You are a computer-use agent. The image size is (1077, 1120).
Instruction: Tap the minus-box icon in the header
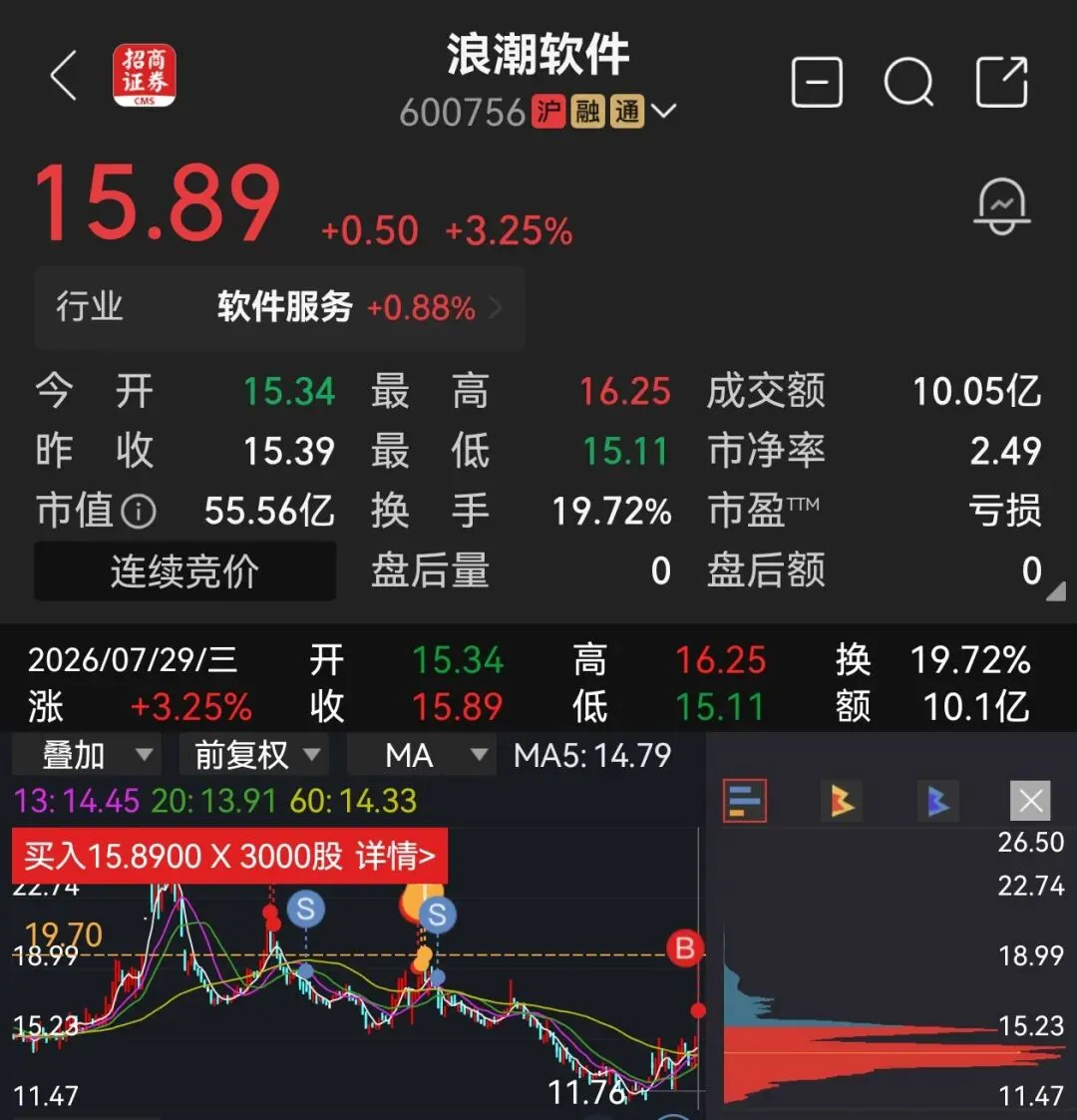pos(817,82)
